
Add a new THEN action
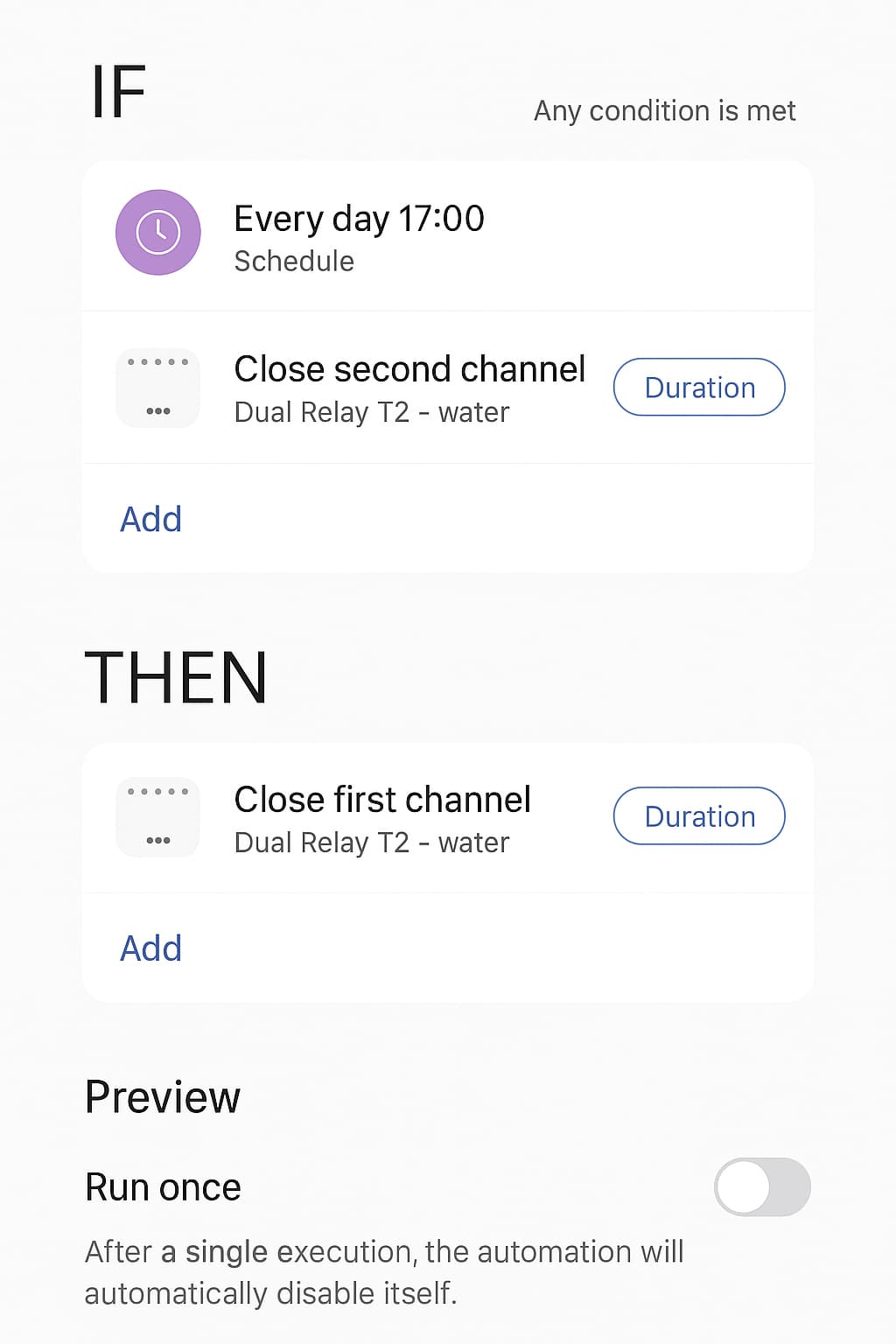(151, 948)
